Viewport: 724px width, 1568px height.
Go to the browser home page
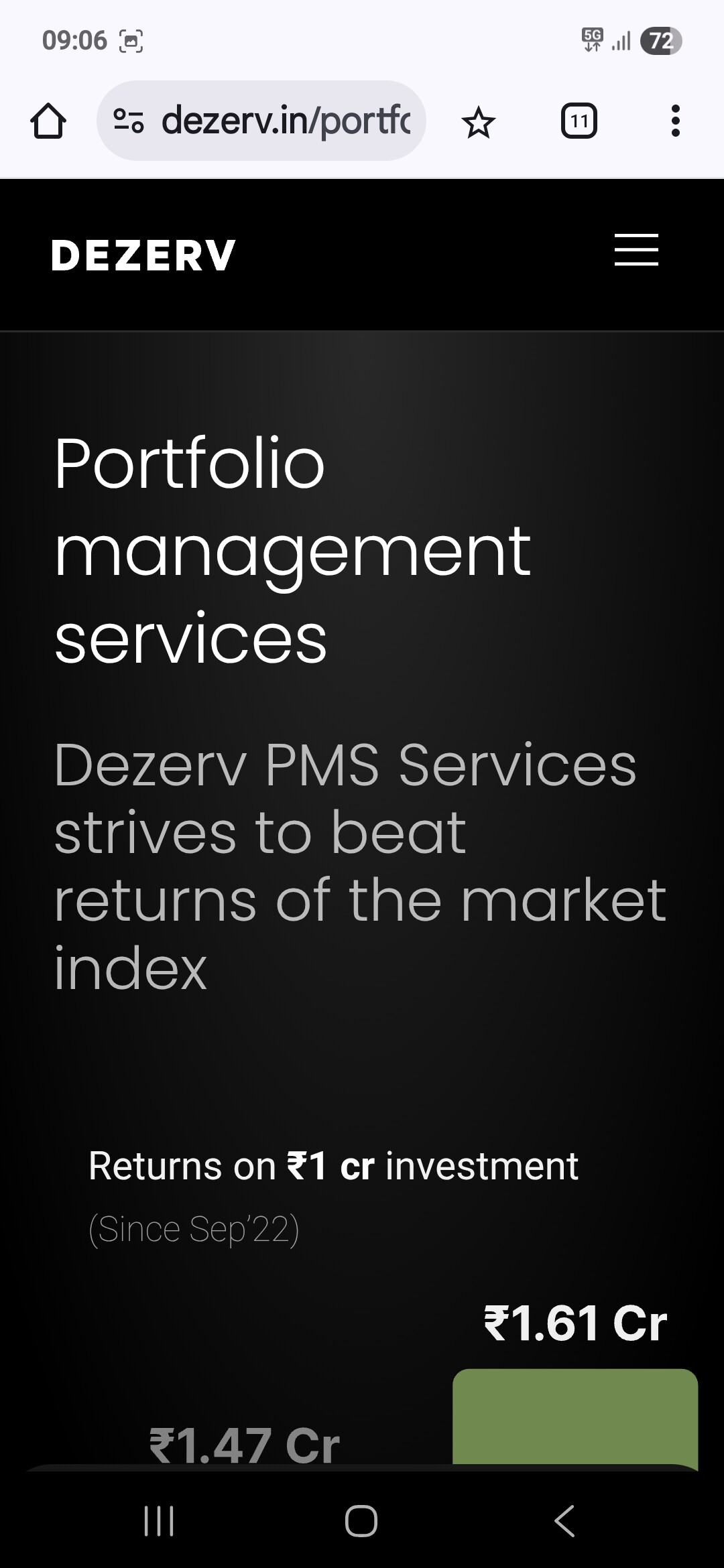(48, 121)
